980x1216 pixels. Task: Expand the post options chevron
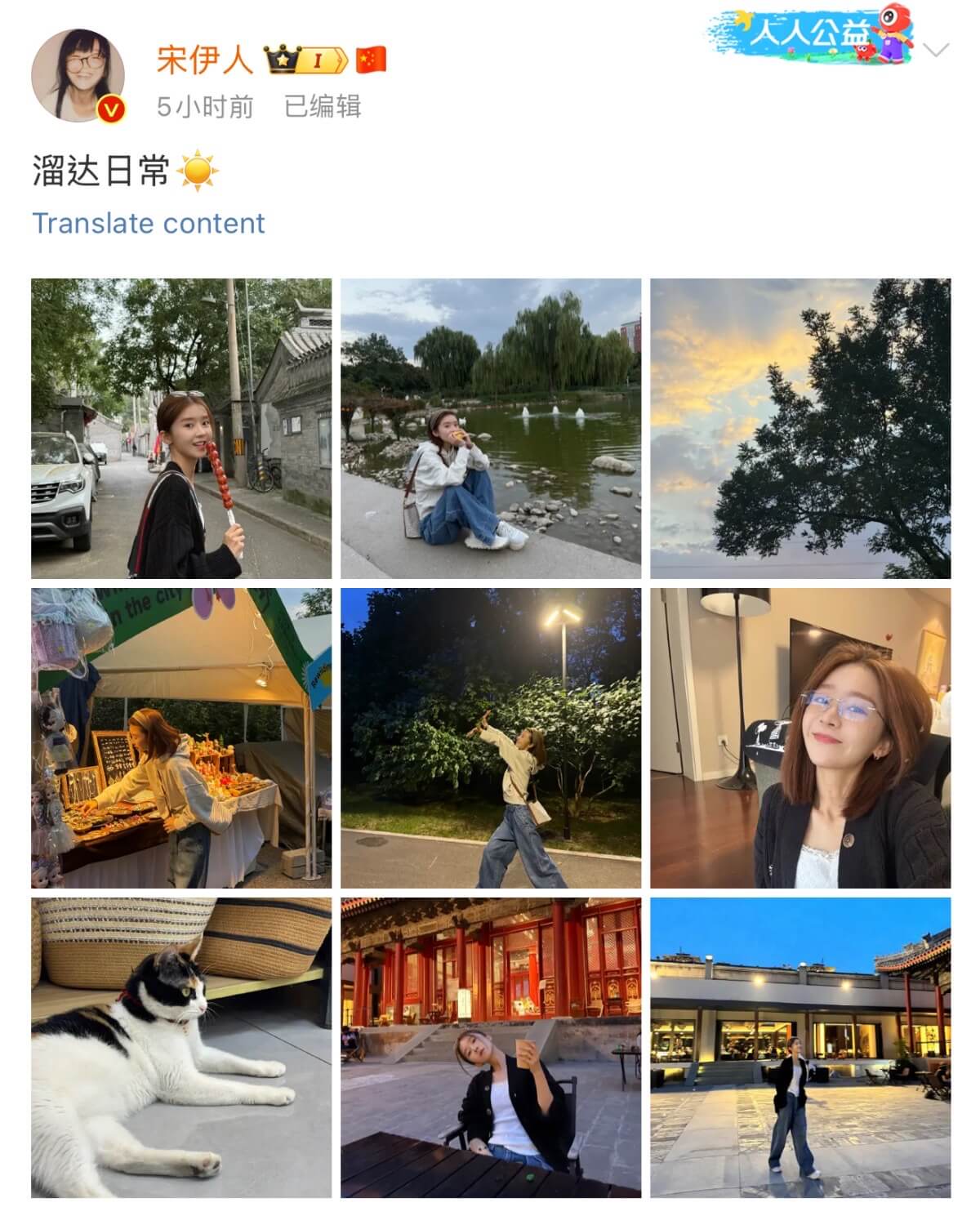pyautogui.click(x=935, y=51)
